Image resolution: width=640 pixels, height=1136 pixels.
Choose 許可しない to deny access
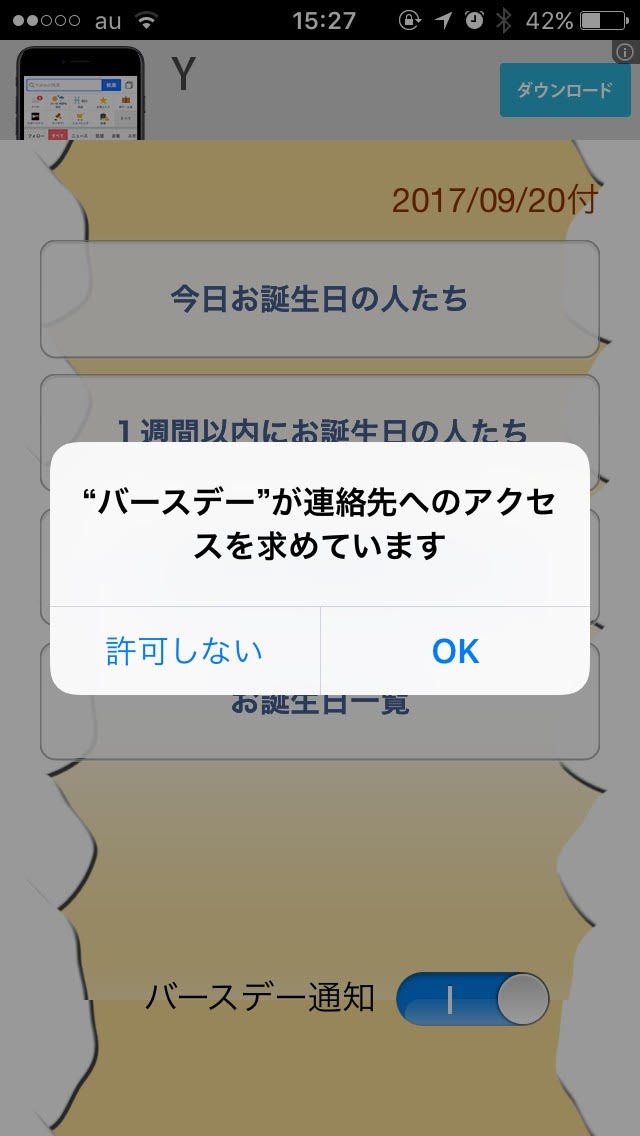pyautogui.click(x=185, y=651)
